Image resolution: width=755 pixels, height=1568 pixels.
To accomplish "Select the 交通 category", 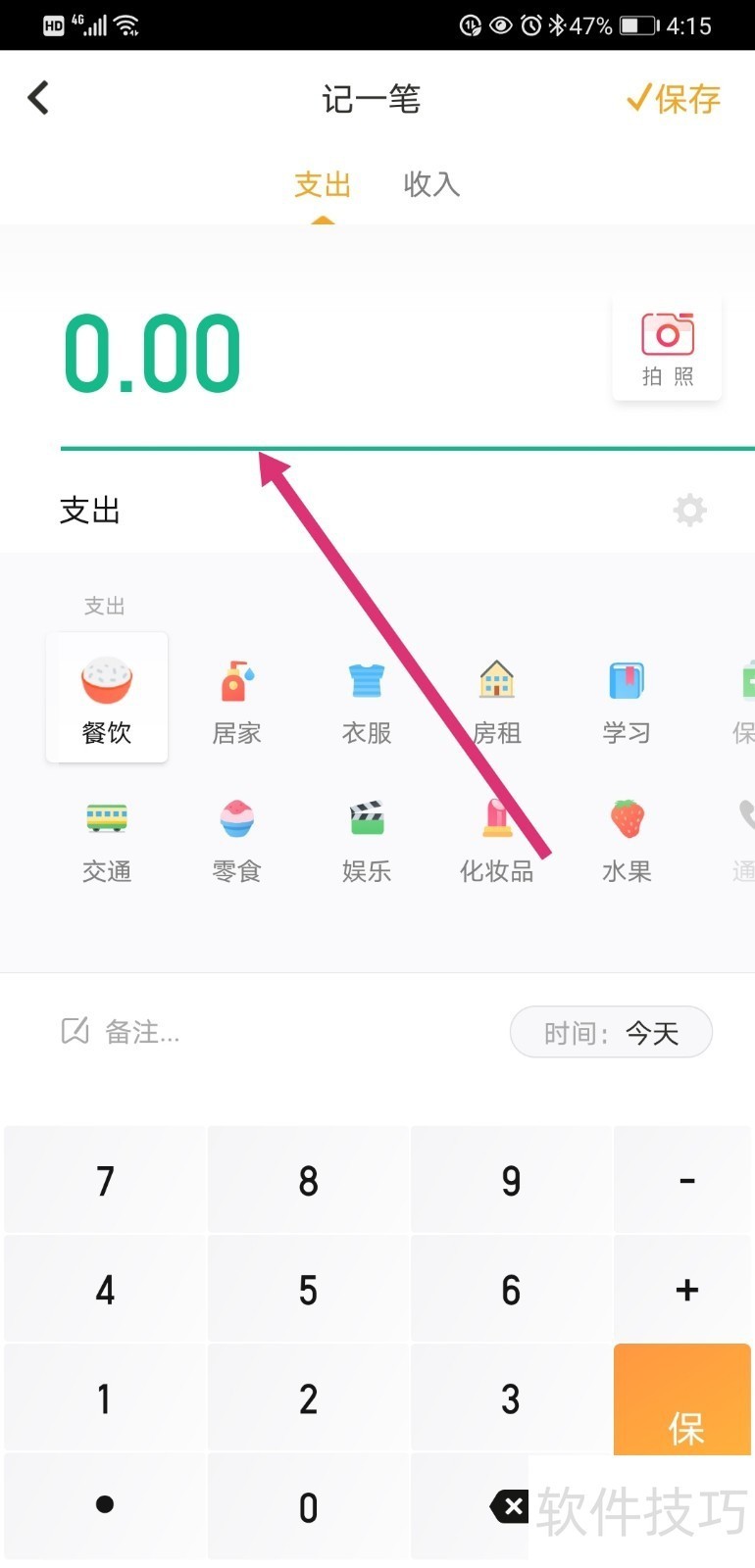I will point(107,838).
